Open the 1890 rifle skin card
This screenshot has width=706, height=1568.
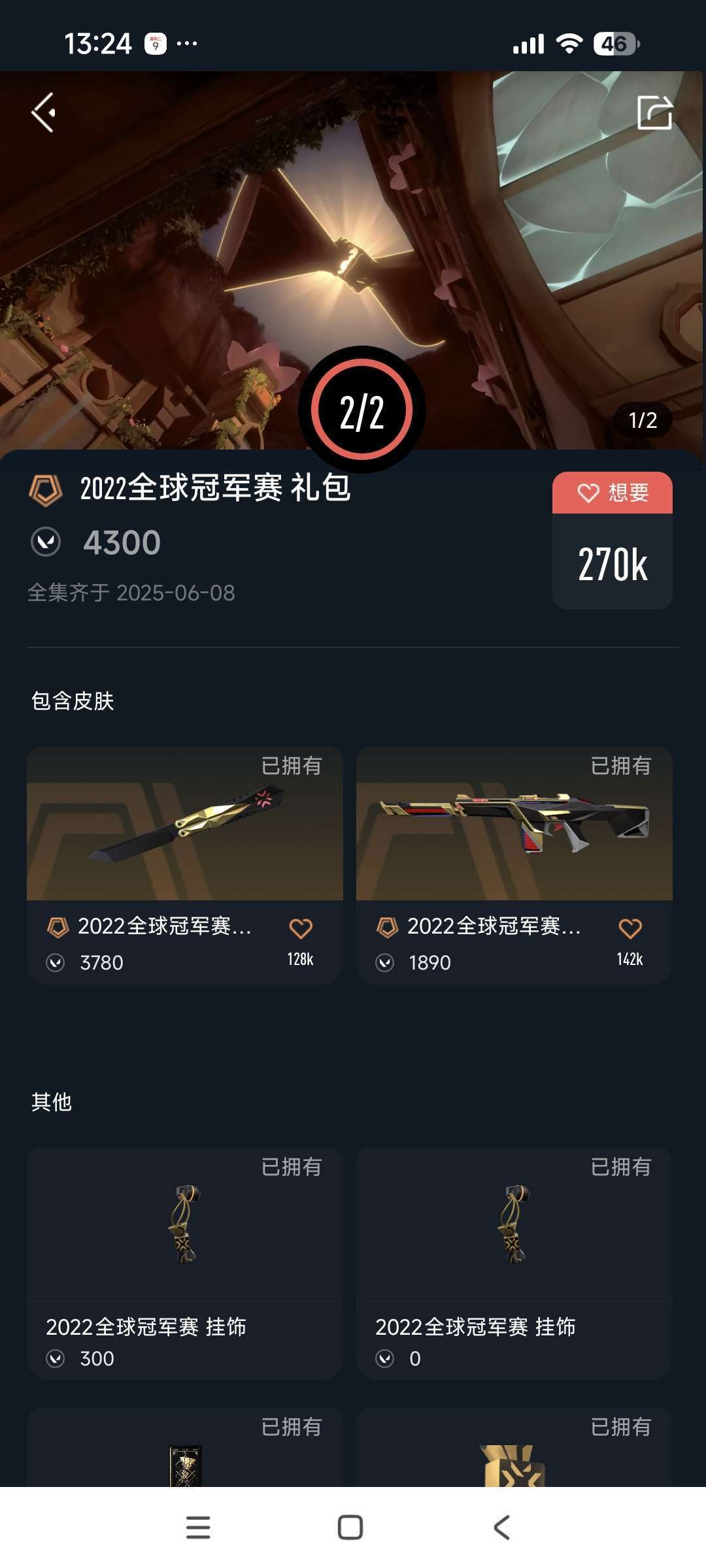(514, 865)
